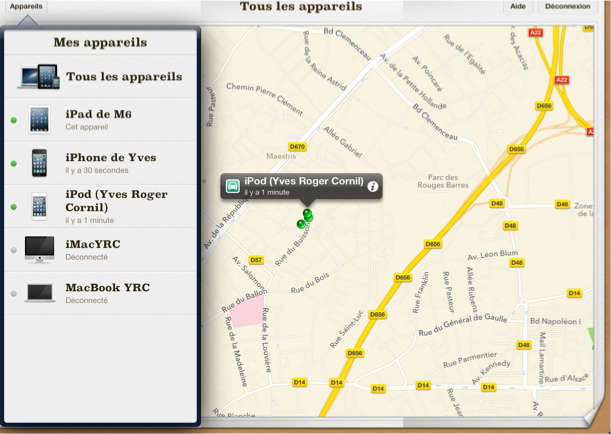Select Tous les appareils
Screen dimensions: 611x434
coord(102,76)
